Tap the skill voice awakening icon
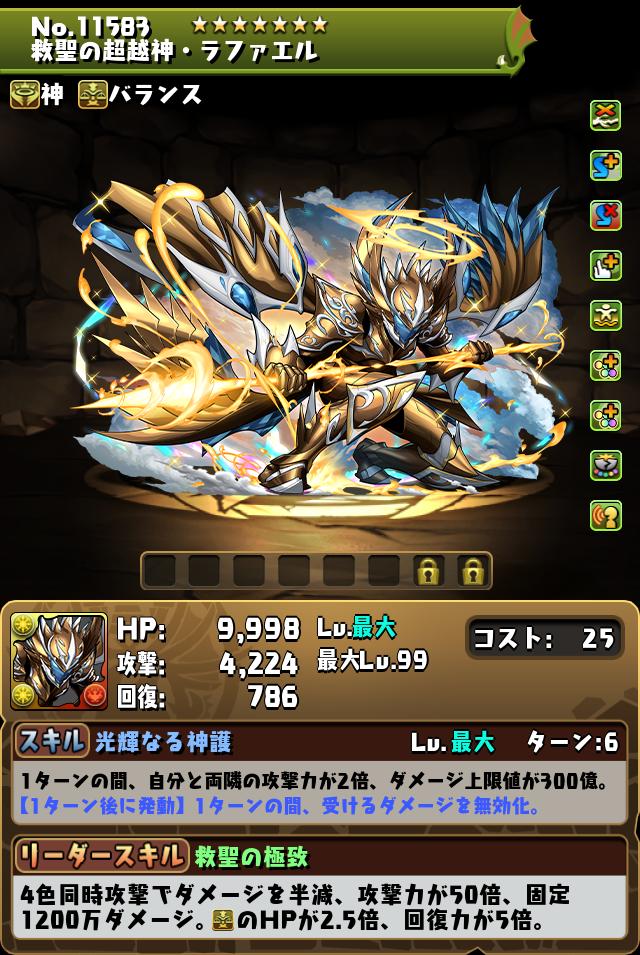The image size is (640, 955). (x=606, y=515)
